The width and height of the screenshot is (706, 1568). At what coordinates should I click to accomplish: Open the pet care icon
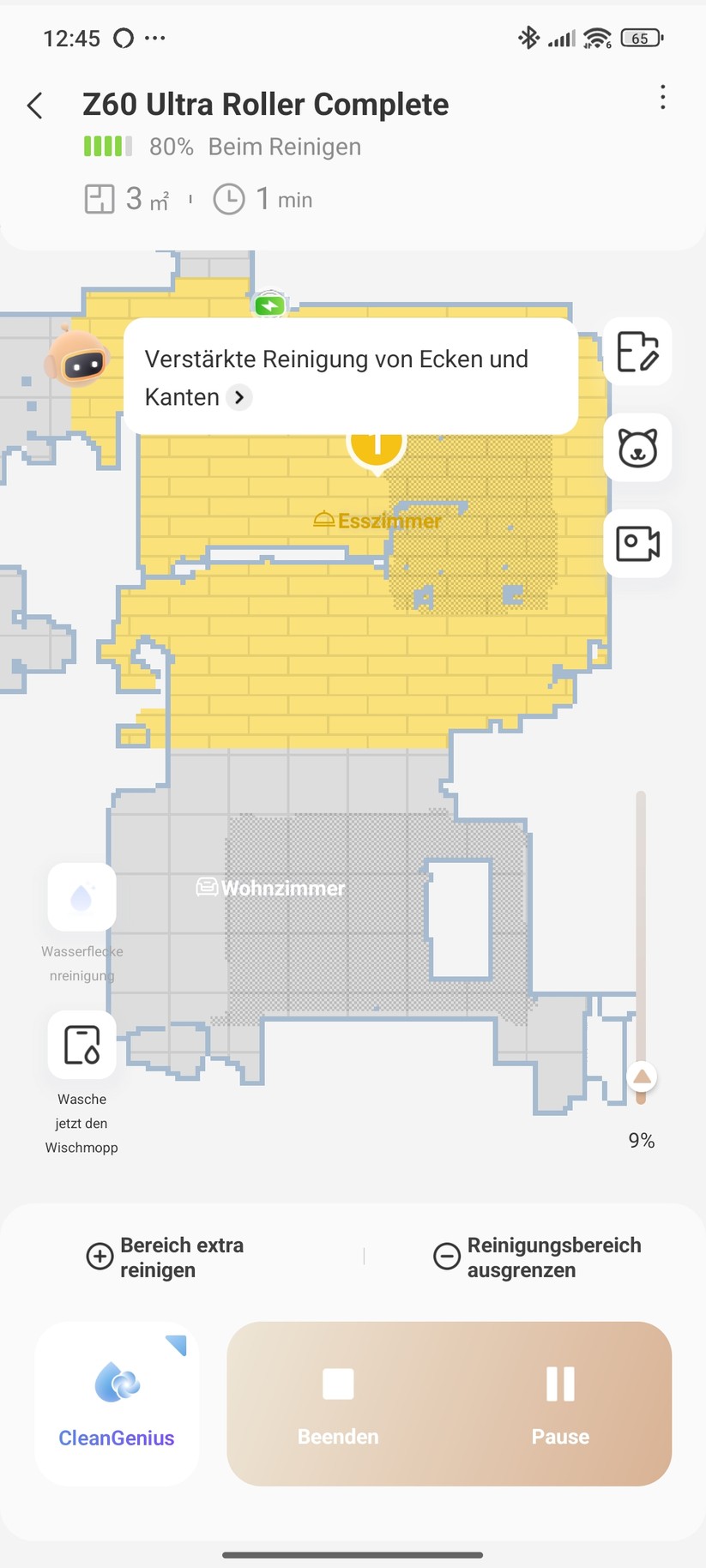(637, 448)
